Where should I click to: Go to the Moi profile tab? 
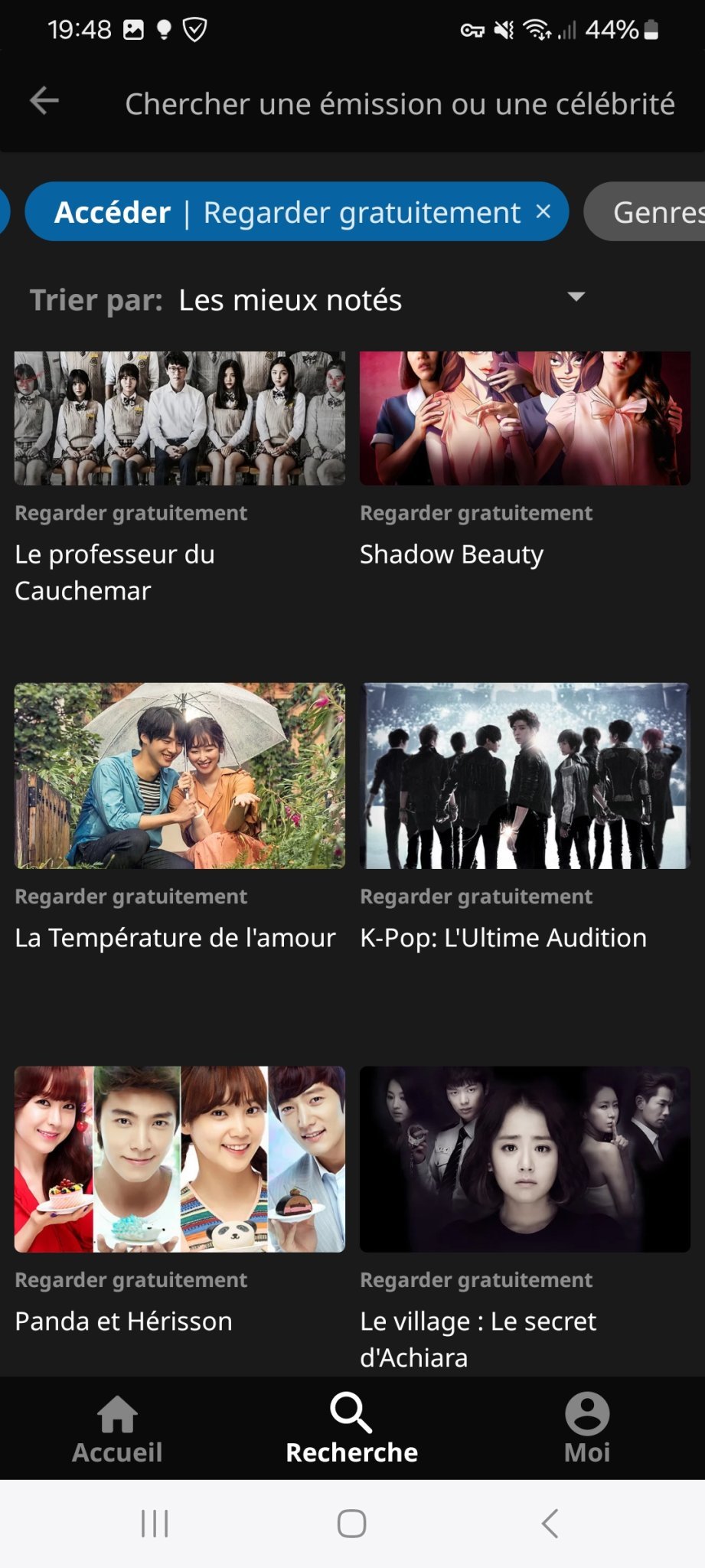tap(587, 1429)
